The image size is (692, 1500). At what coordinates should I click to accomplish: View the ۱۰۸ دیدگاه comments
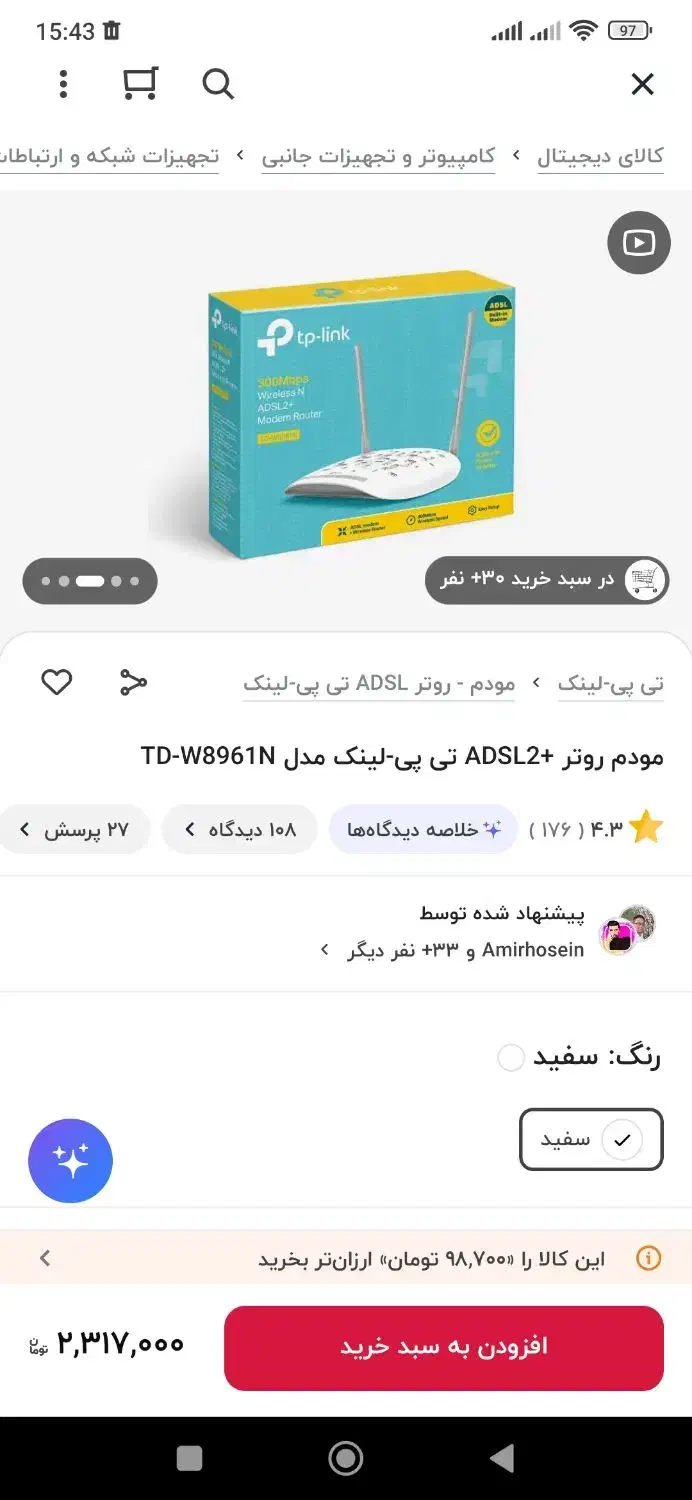point(240,830)
